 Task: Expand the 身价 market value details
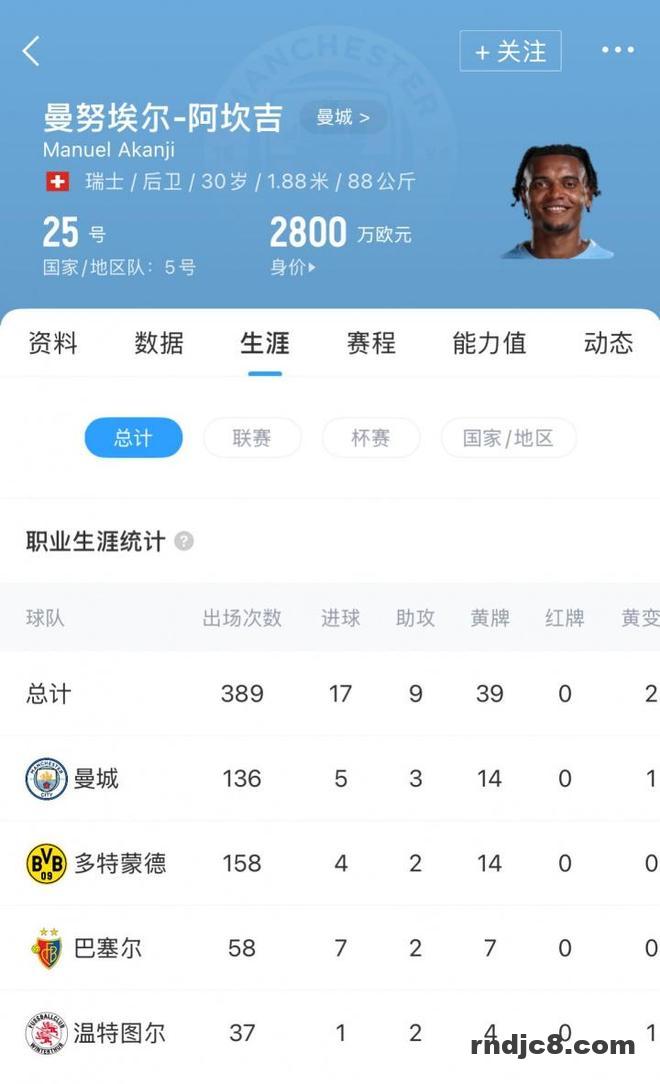(x=293, y=267)
